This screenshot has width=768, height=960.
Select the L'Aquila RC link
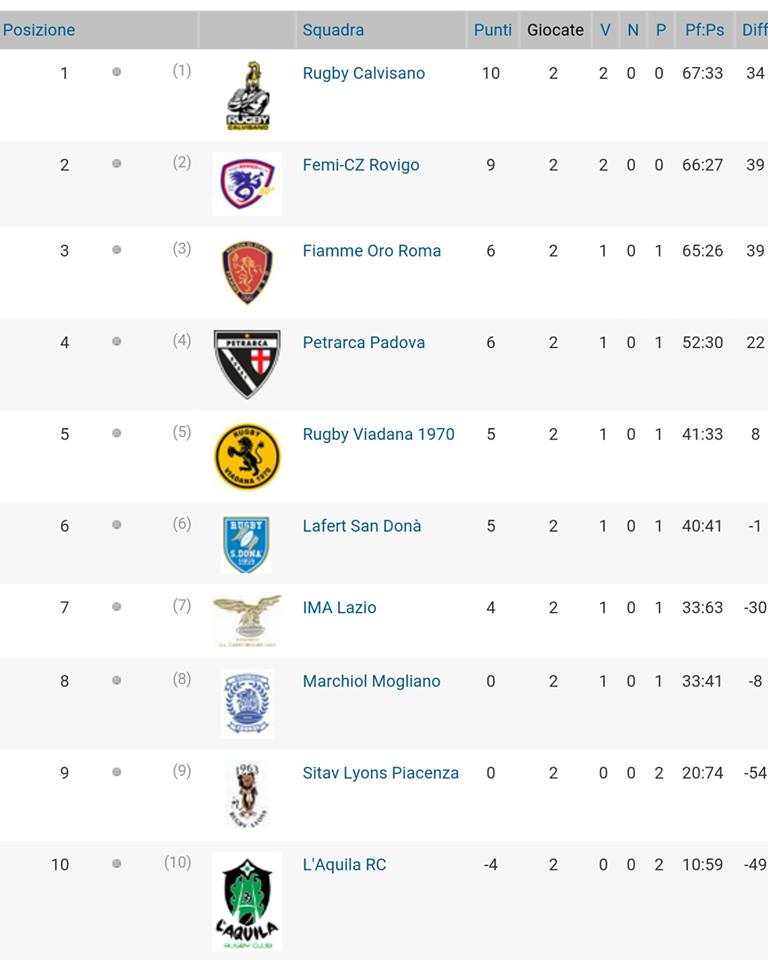point(344,864)
